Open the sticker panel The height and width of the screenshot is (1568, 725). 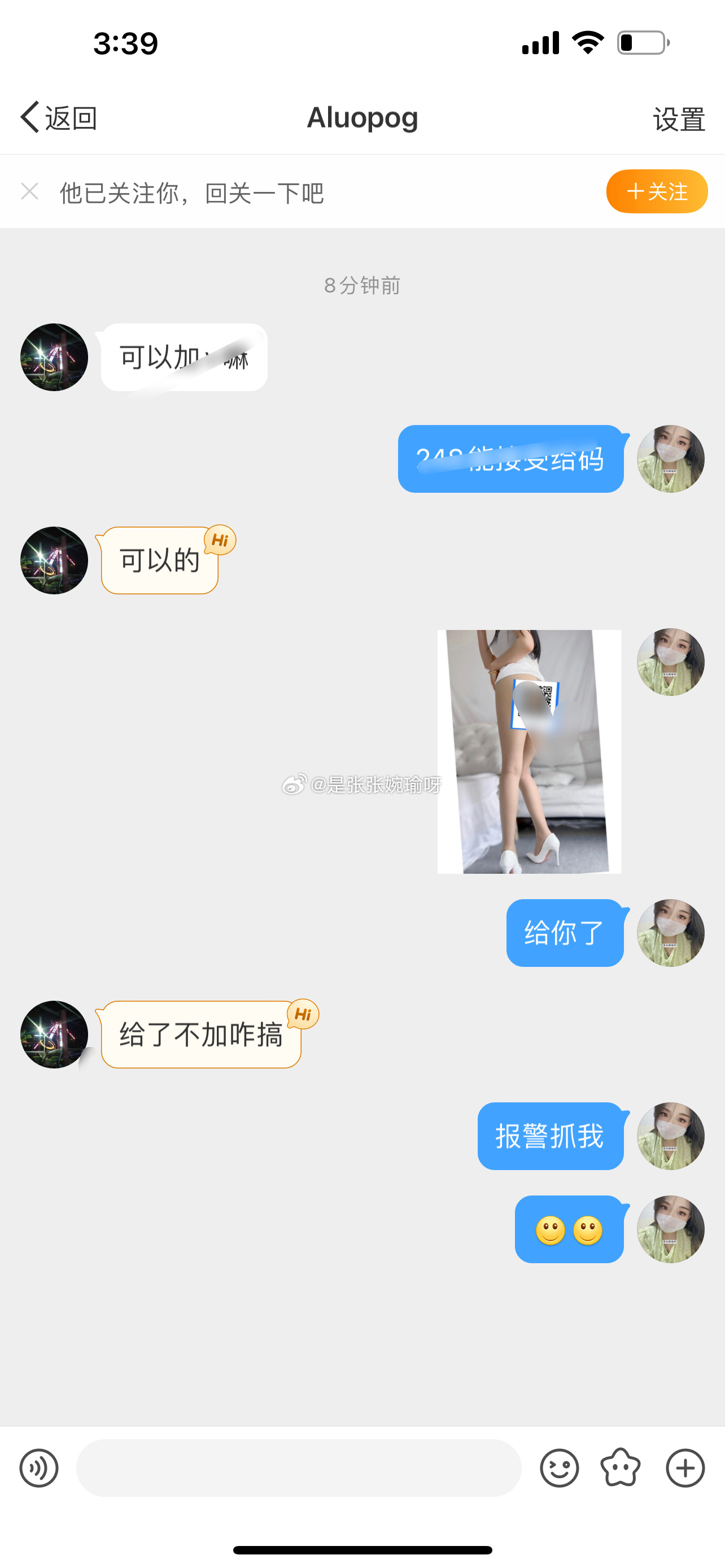point(621,1468)
